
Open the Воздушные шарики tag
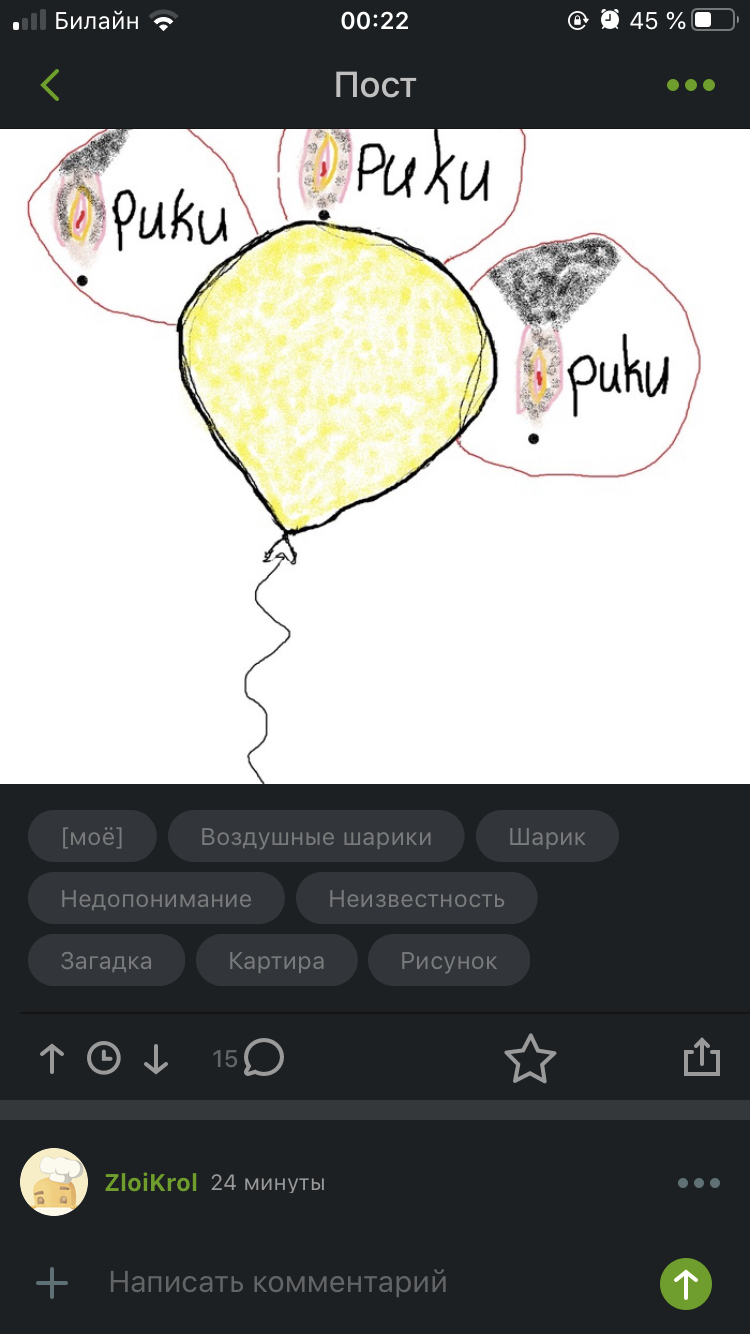316,836
